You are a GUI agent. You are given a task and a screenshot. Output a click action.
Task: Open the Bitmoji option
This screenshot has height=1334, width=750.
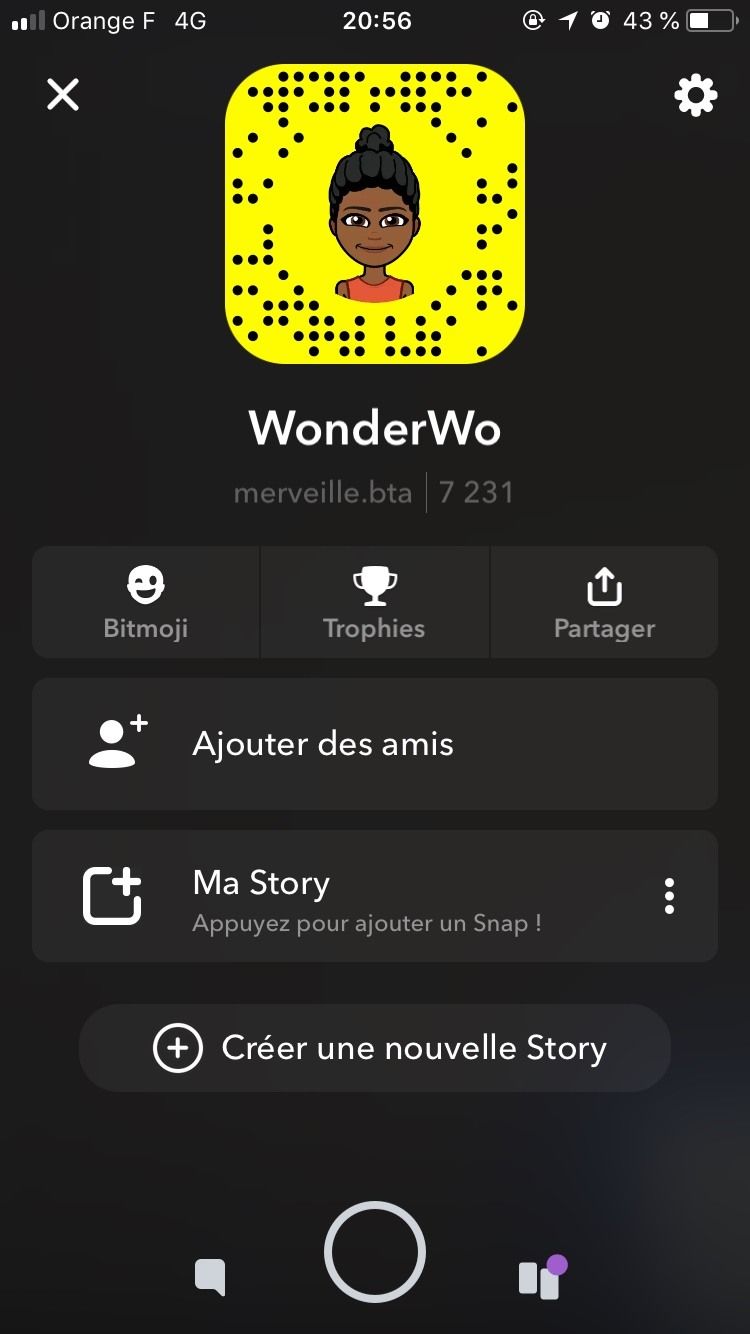[x=146, y=602]
